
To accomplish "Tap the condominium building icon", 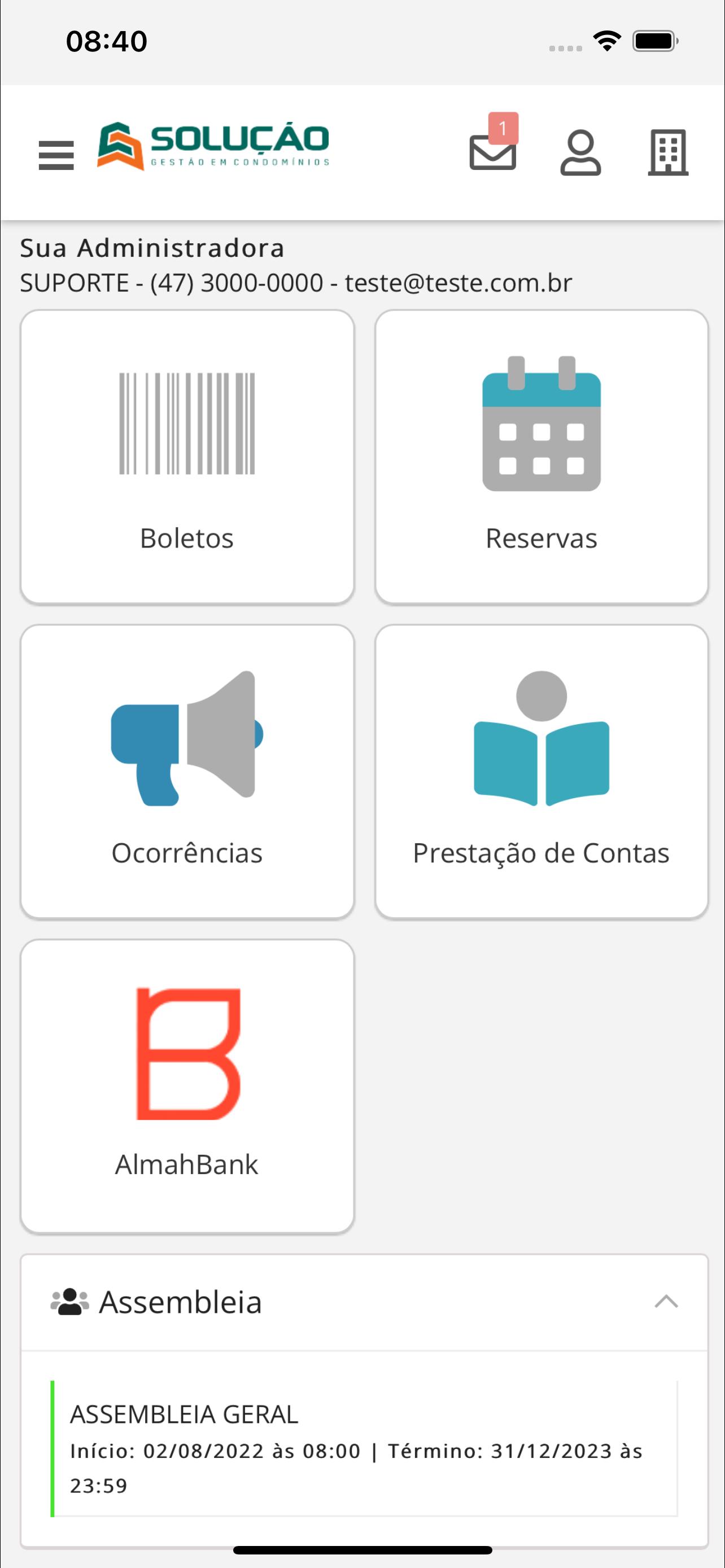I will (x=668, y=152).
